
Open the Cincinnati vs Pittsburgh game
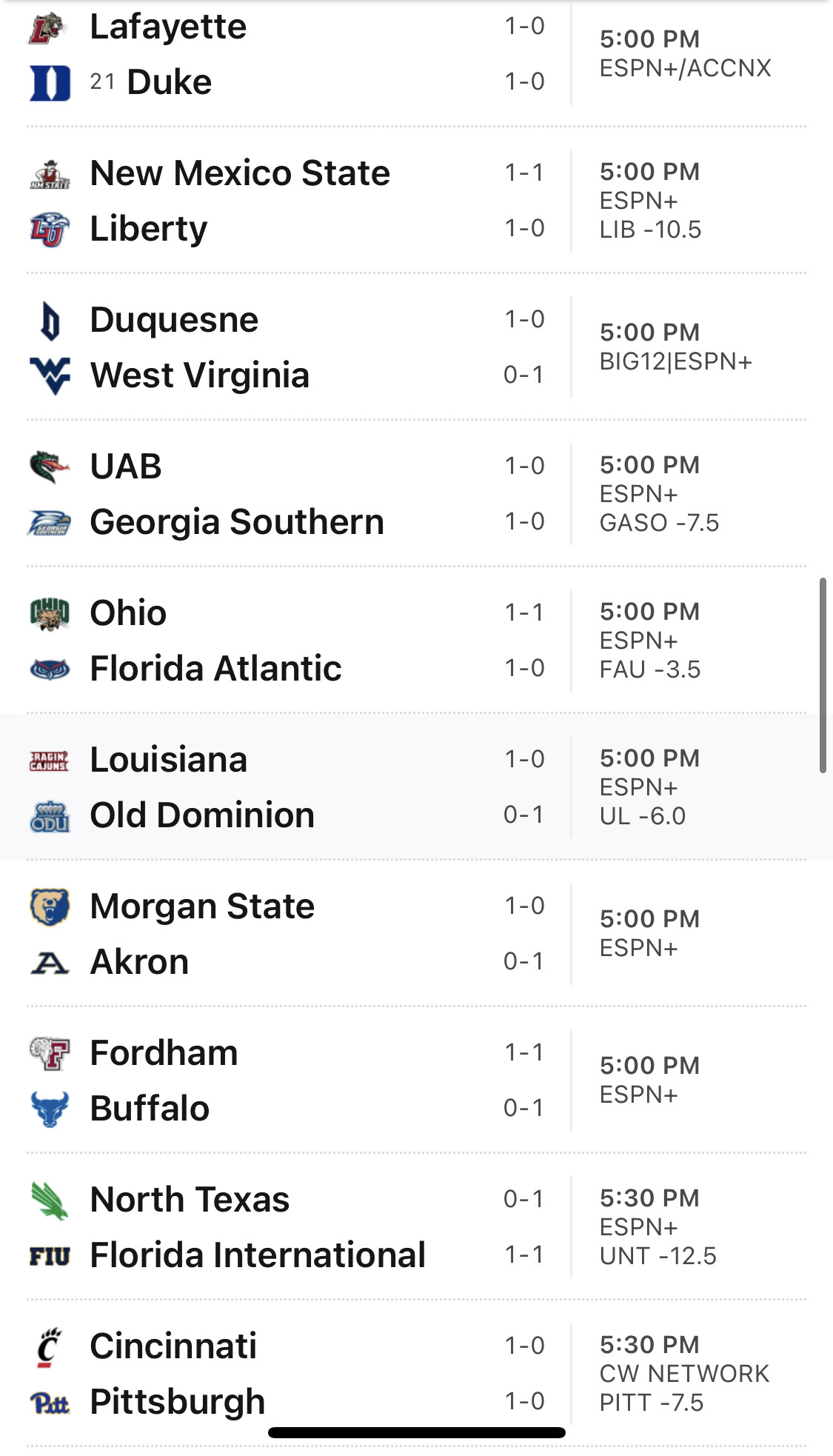click(416, 1373)
